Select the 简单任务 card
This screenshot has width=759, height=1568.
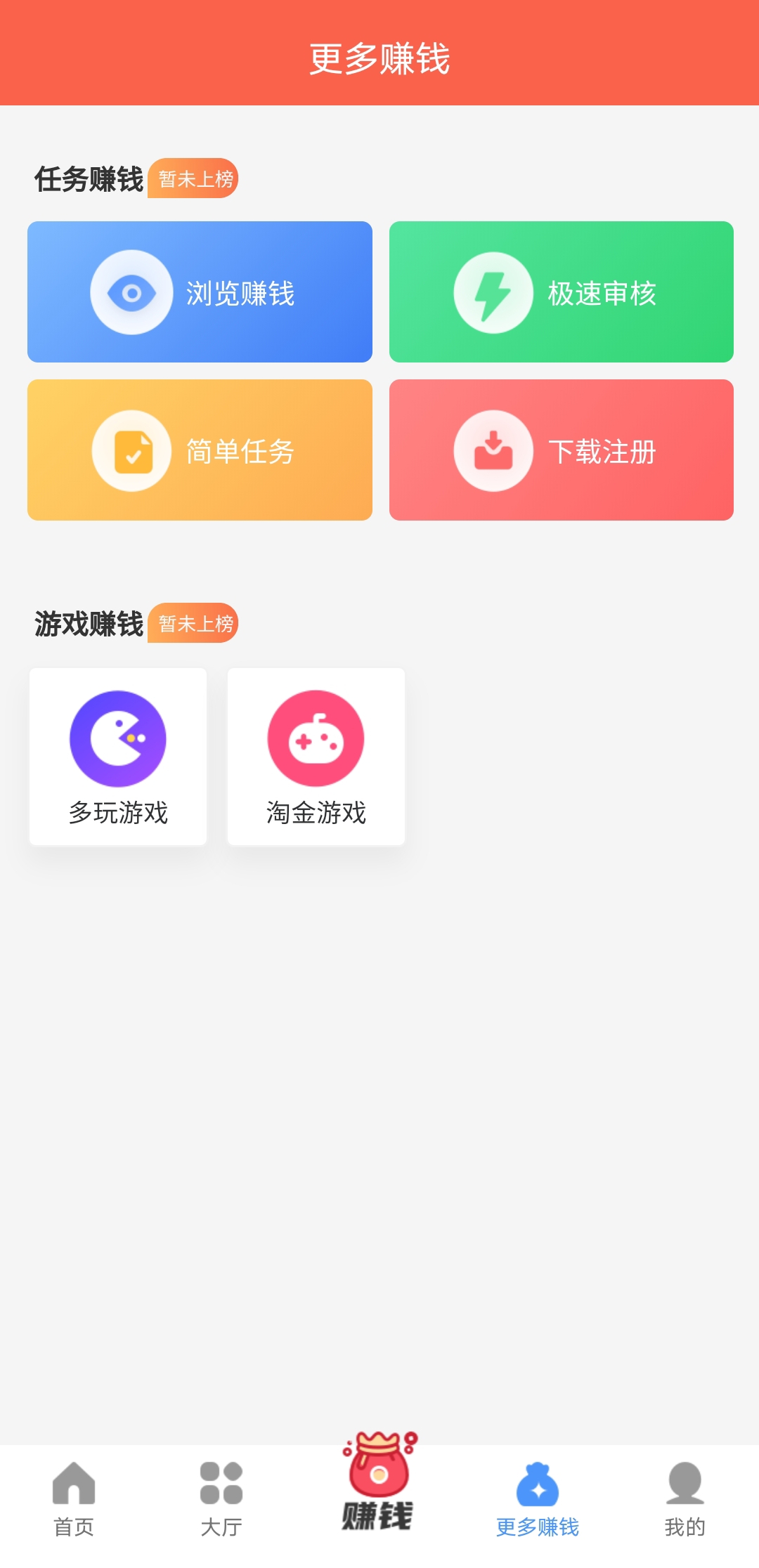coord(200,450)
